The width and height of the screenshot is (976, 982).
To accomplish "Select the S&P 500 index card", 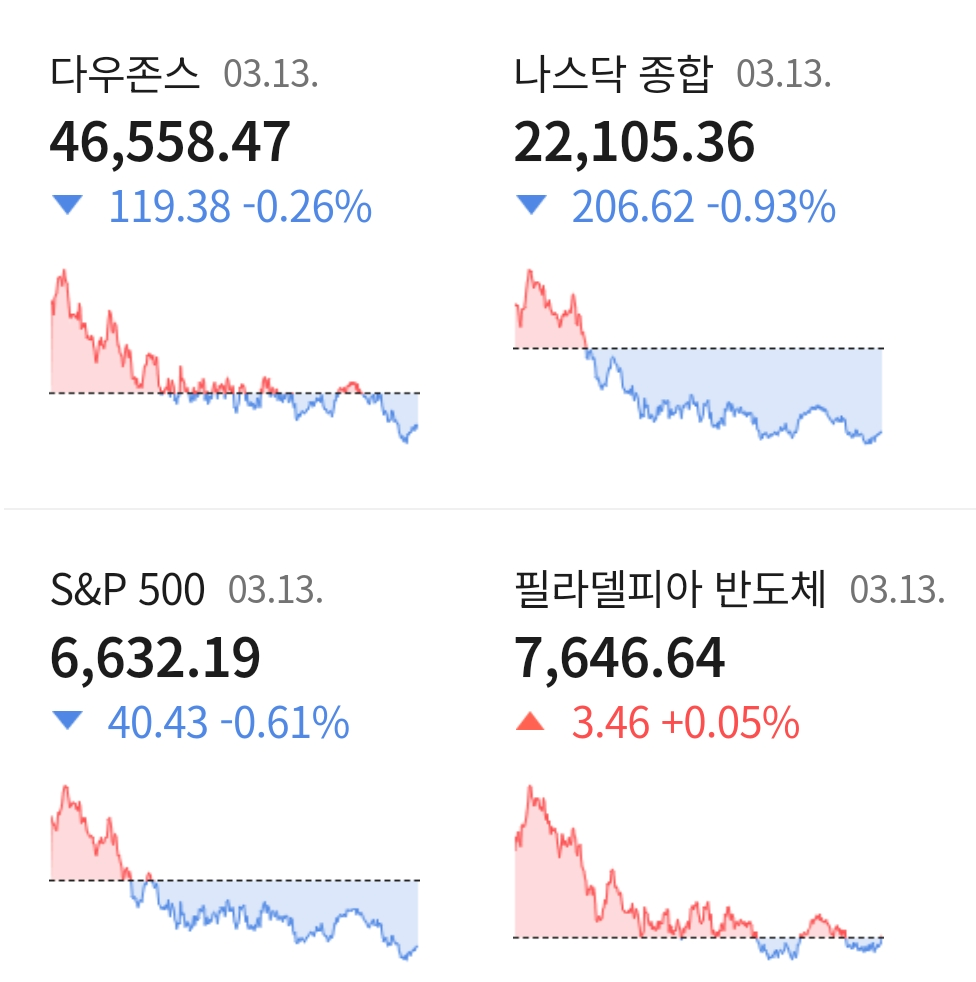I will [x=235, y=765].
